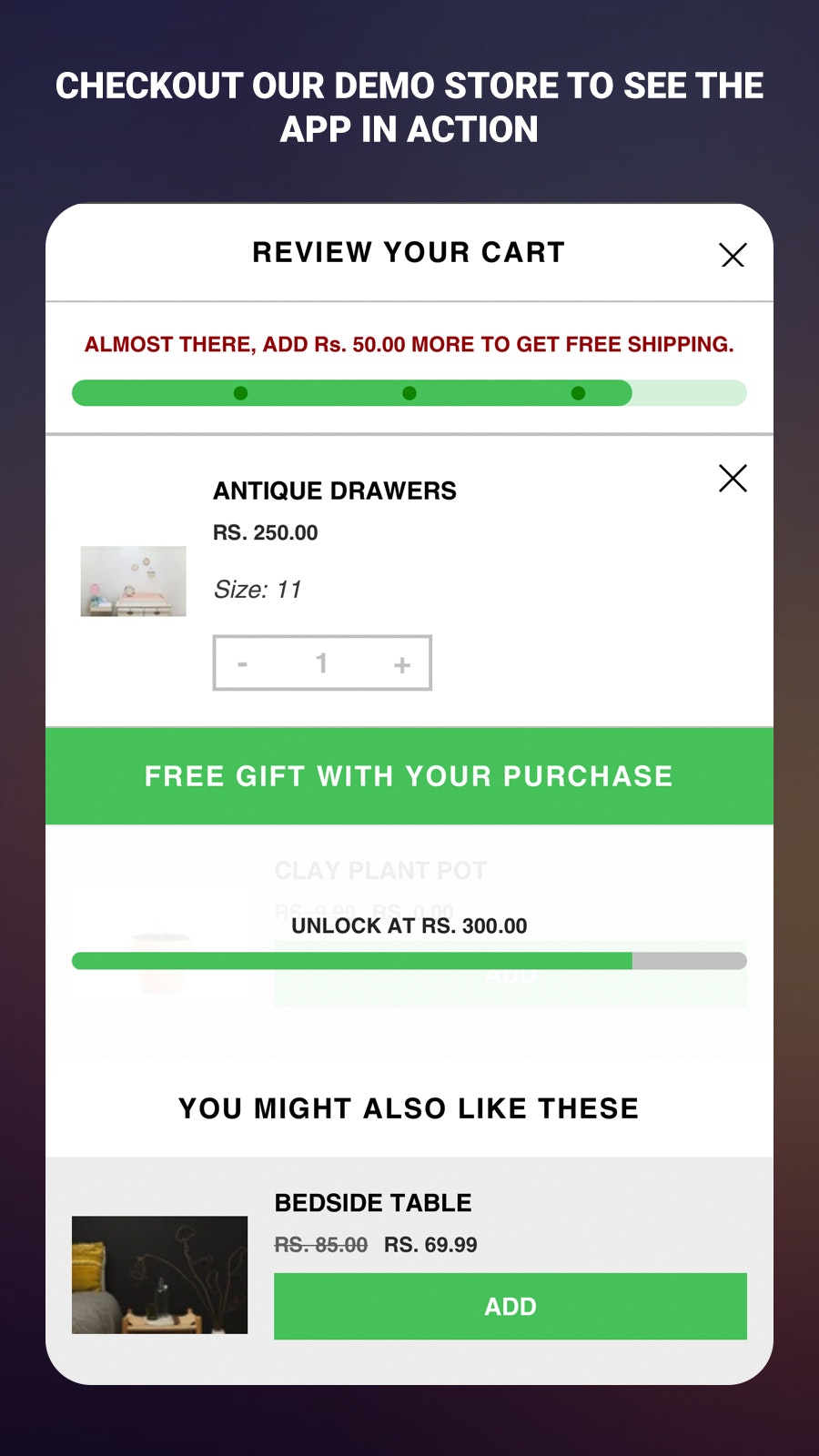Click the Bedside Table product image
The image size is (819, 1456).
pos(159,1273)
